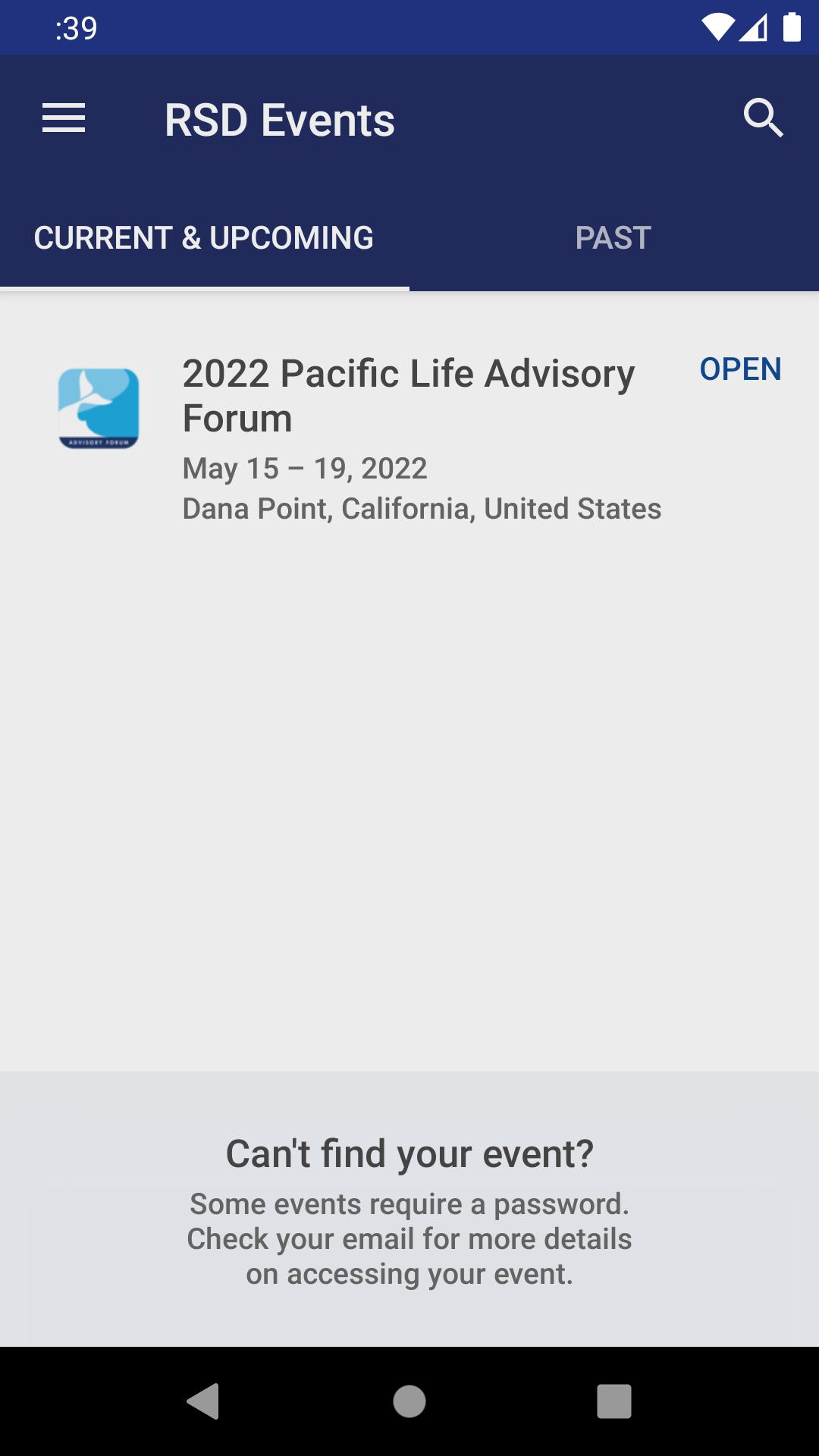Tap the Dana Point location text
The height and width of the screenshot is (1456, 819).
coord(422,509)
